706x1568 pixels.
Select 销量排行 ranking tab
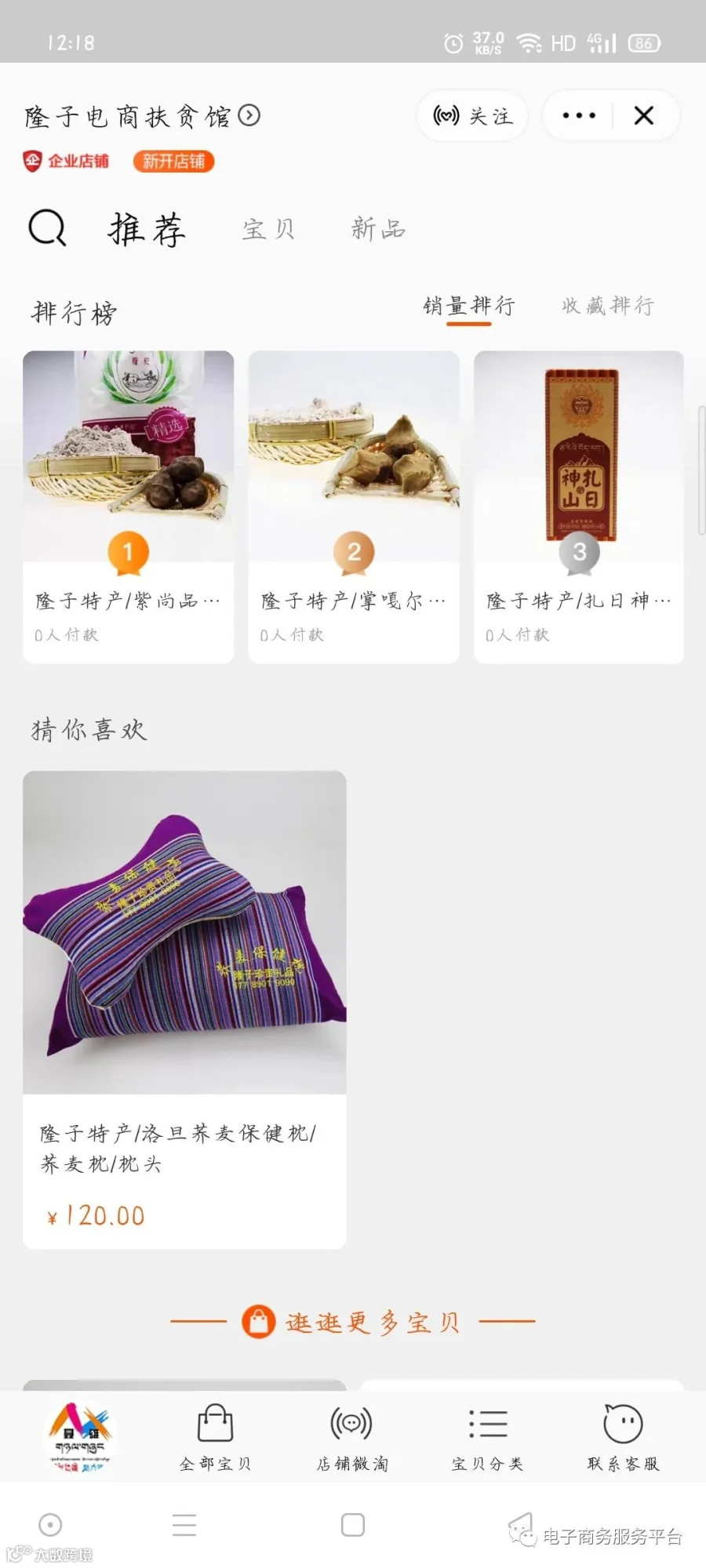tap(469, 307)
